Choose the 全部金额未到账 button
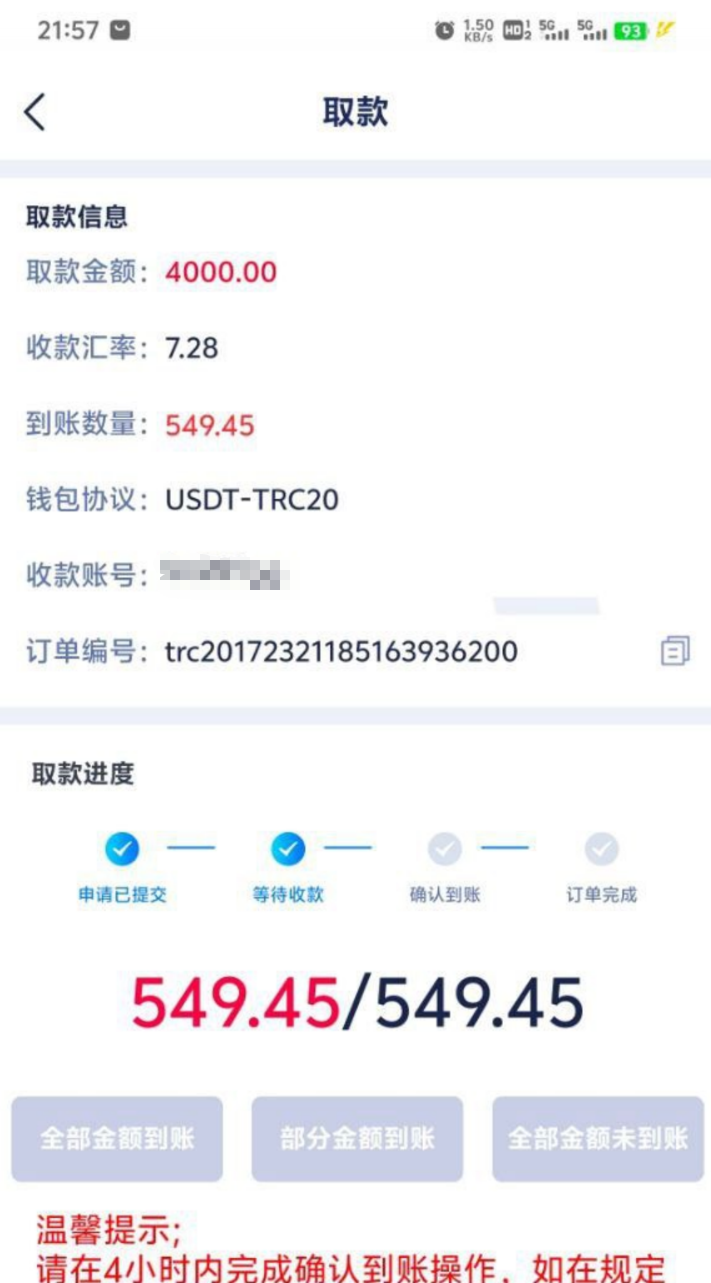711x1283 pixels. [x=598, y=1139]
